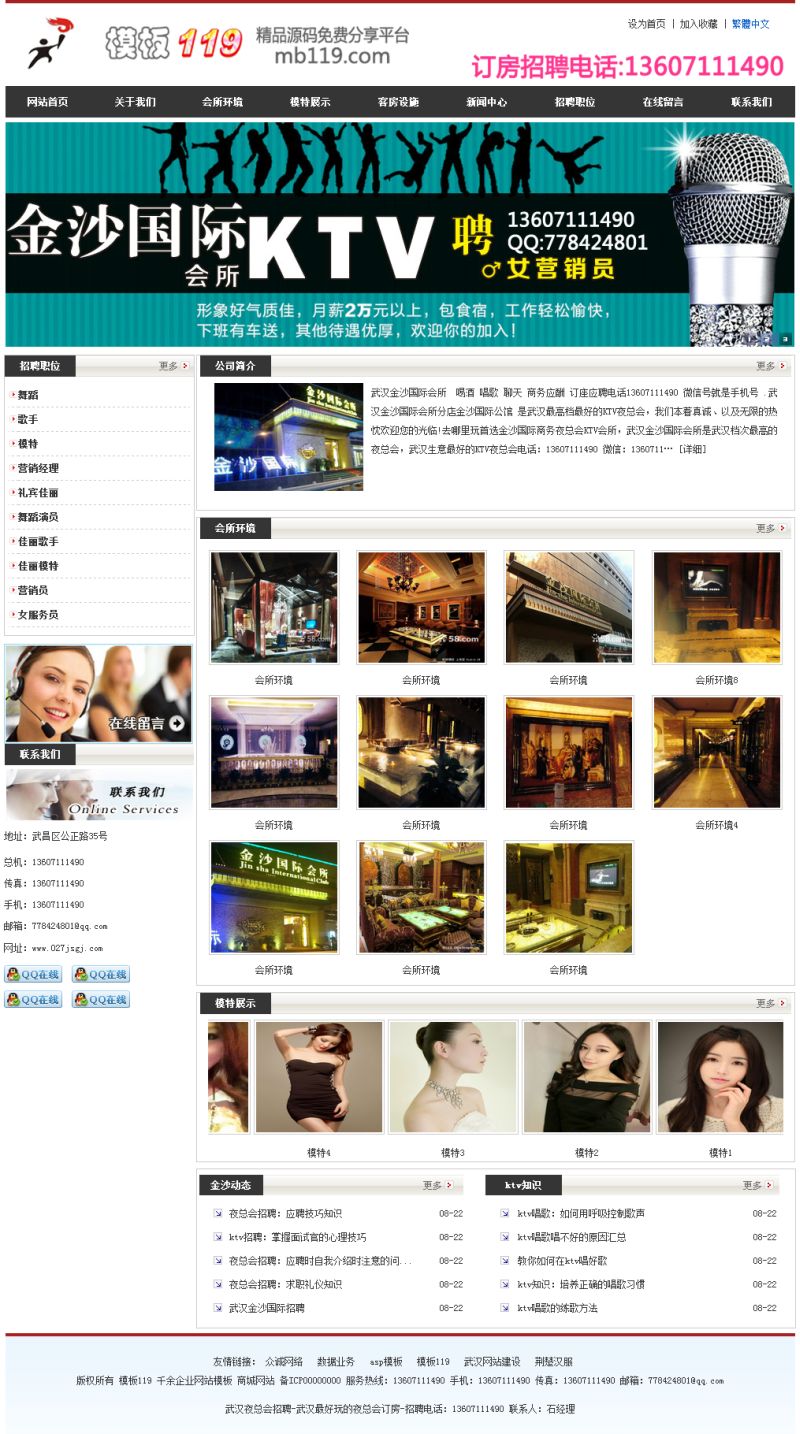Open 会所环境8 photo
Screen dimensions: 800x1434
(716, 608)
